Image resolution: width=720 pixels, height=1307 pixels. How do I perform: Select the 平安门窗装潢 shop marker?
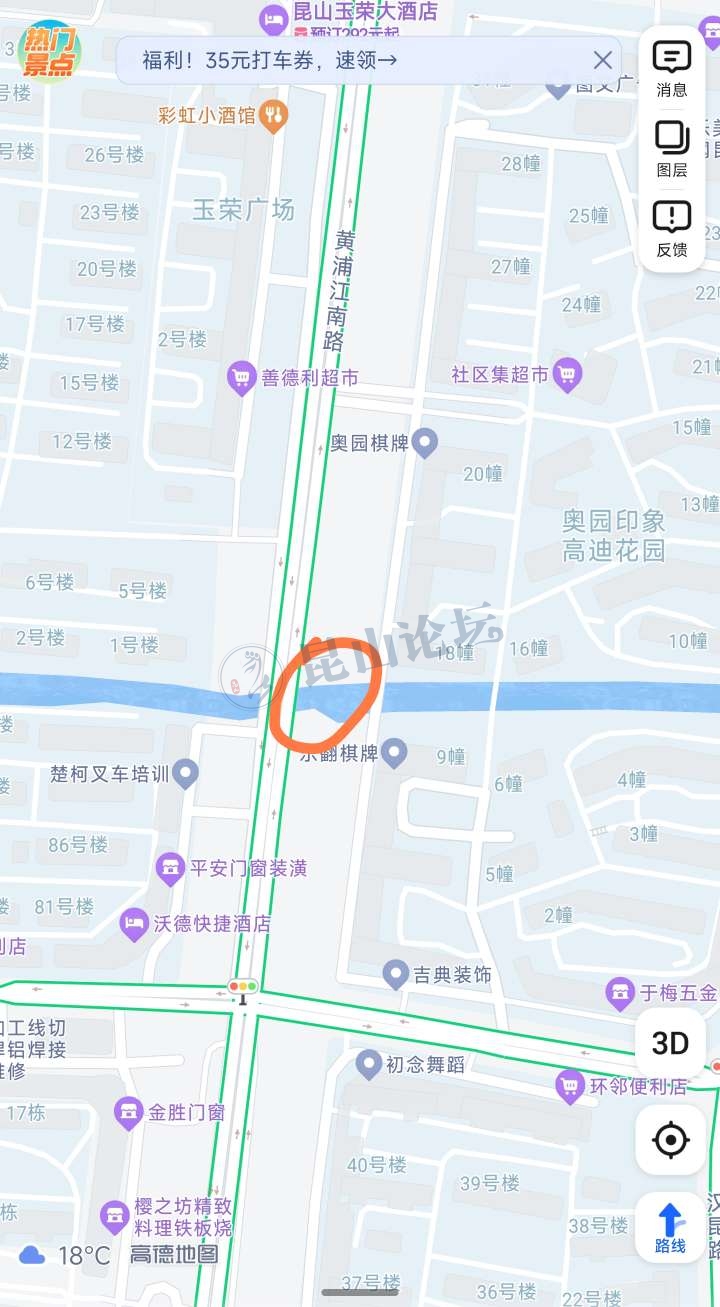[x=171, y=868]
